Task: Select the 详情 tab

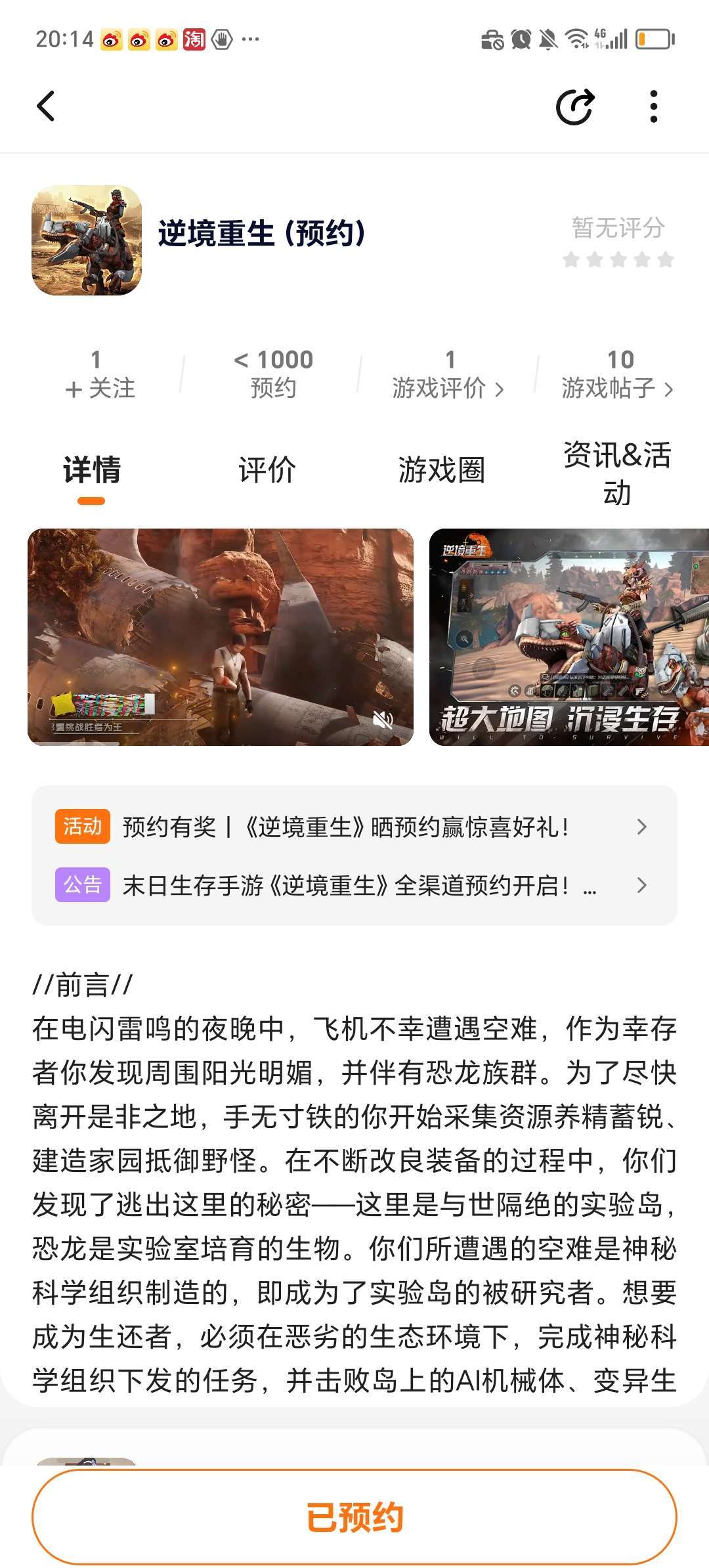Action: point(91,470)
